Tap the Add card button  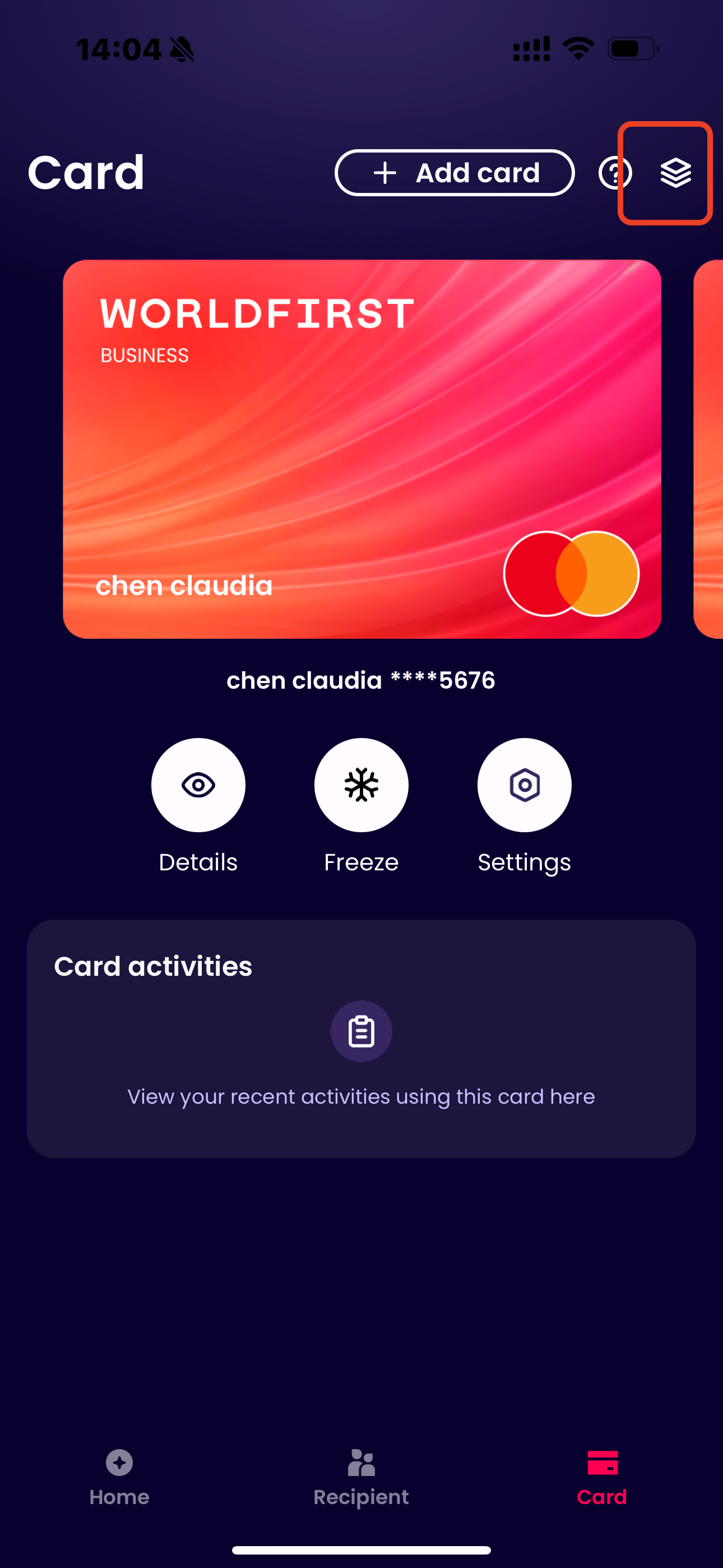[454, 173]
